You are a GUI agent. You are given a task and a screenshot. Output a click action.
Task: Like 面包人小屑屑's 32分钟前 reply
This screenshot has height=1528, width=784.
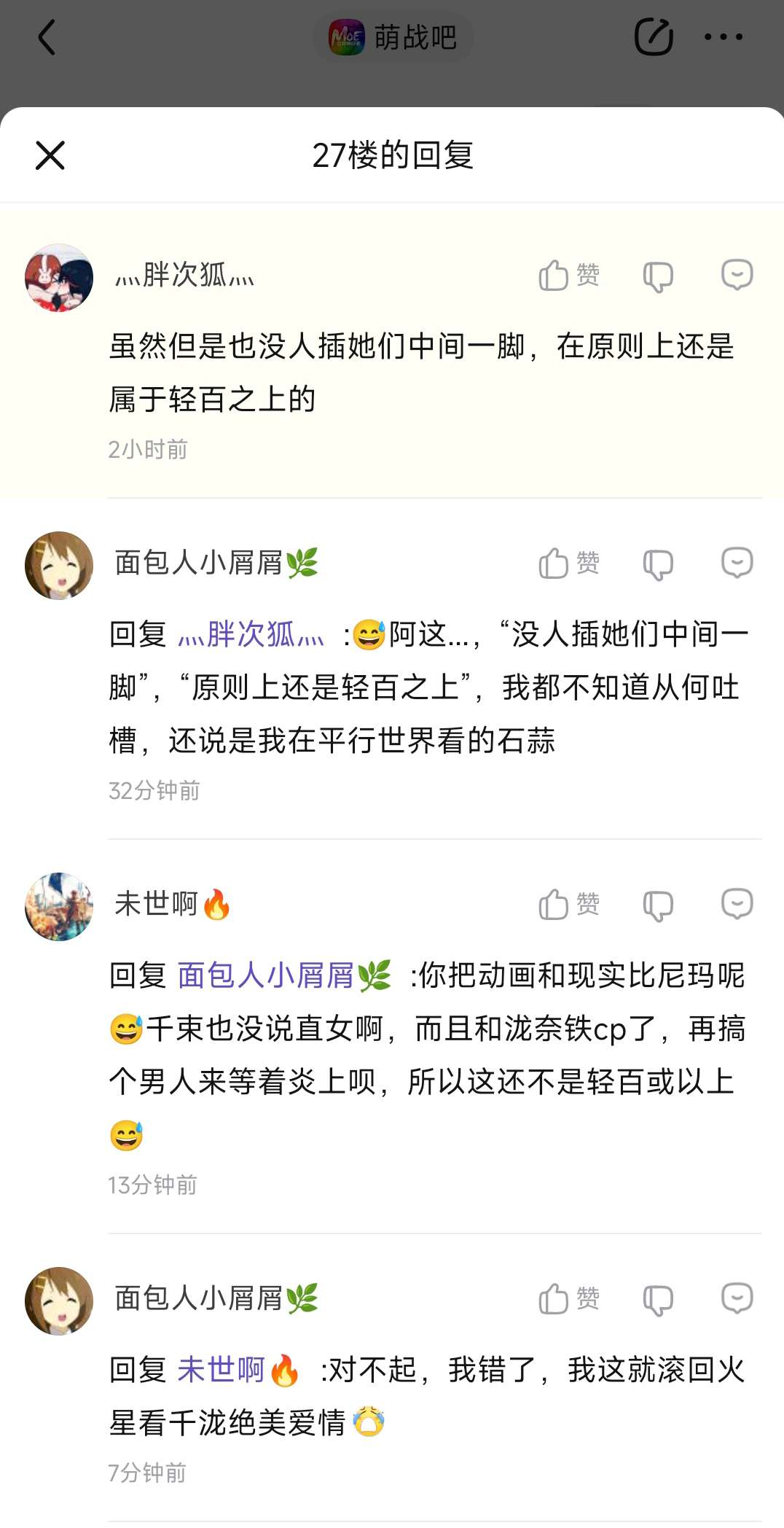568,564
